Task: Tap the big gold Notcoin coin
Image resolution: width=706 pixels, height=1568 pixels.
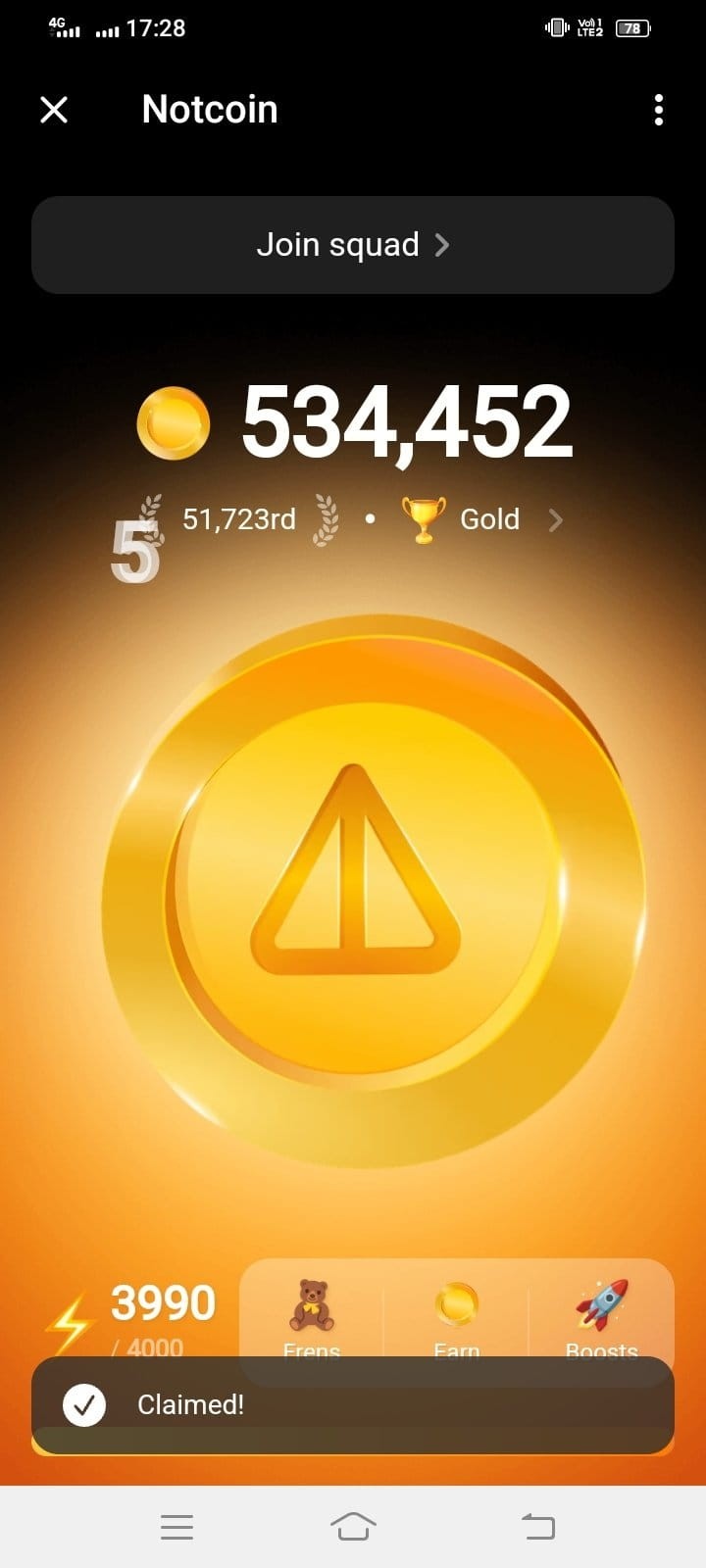Action: pos(373,892)
